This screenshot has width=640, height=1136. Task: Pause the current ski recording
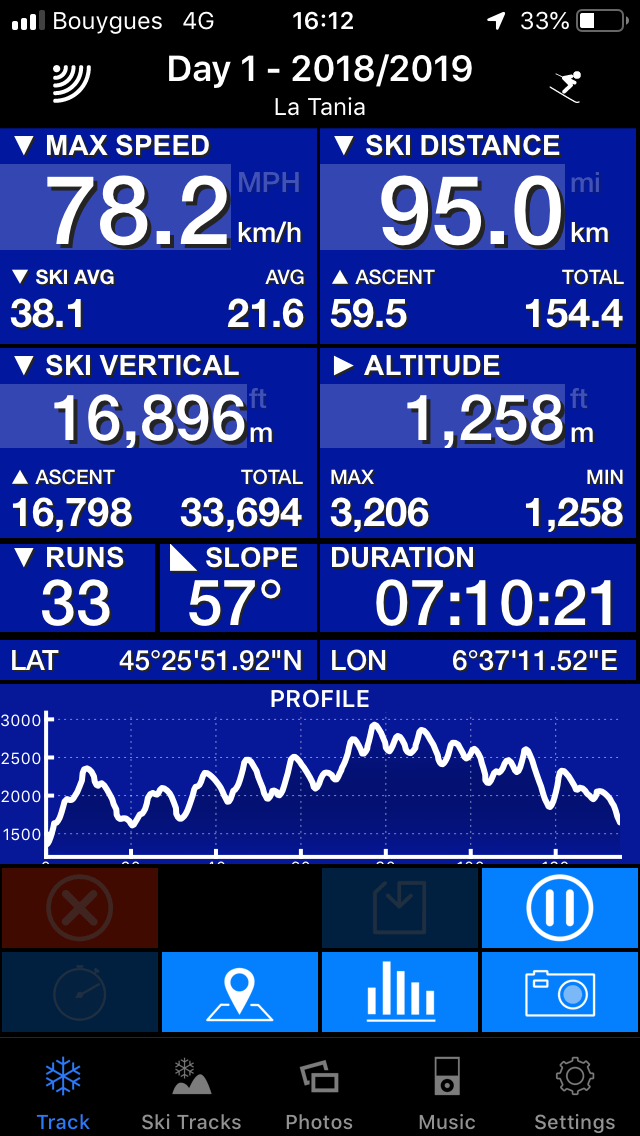(560, 907)
